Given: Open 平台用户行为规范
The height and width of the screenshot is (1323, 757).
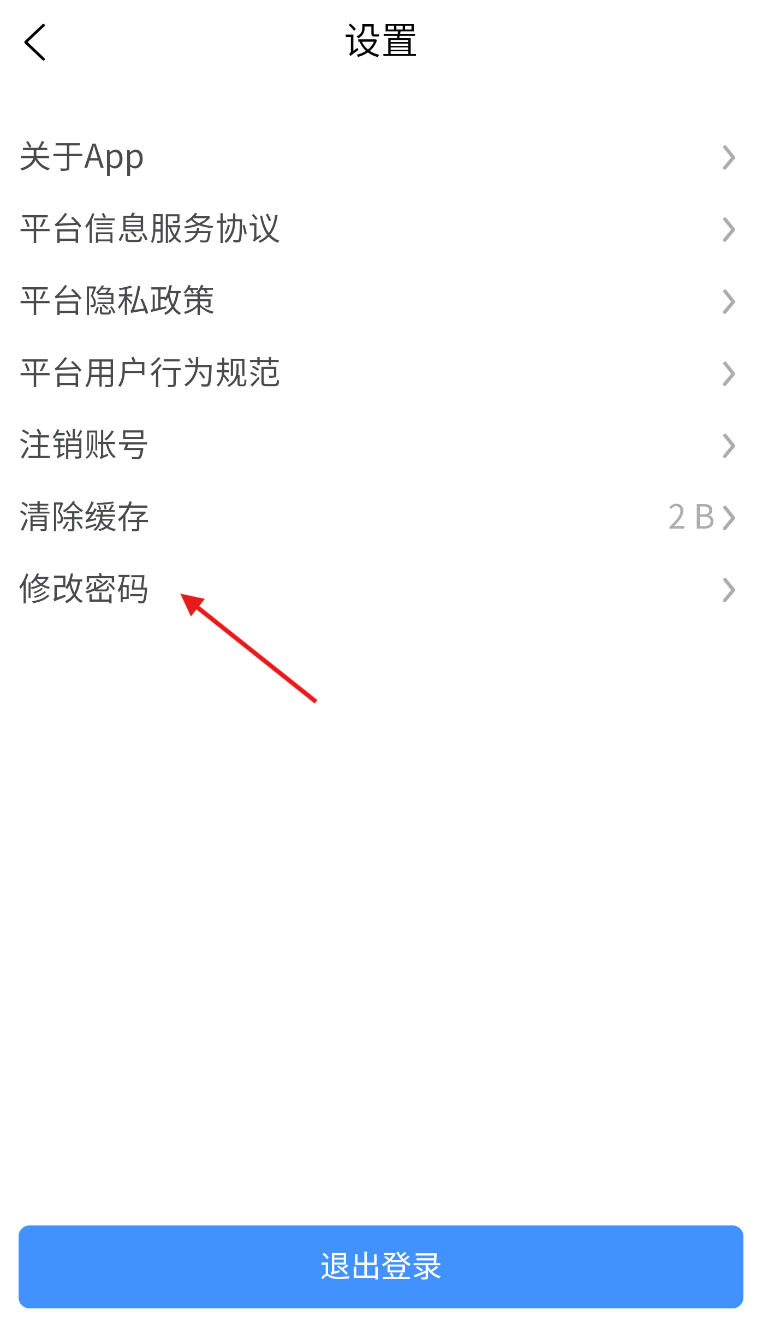Looking at the screenshot, I should point(378,373).
